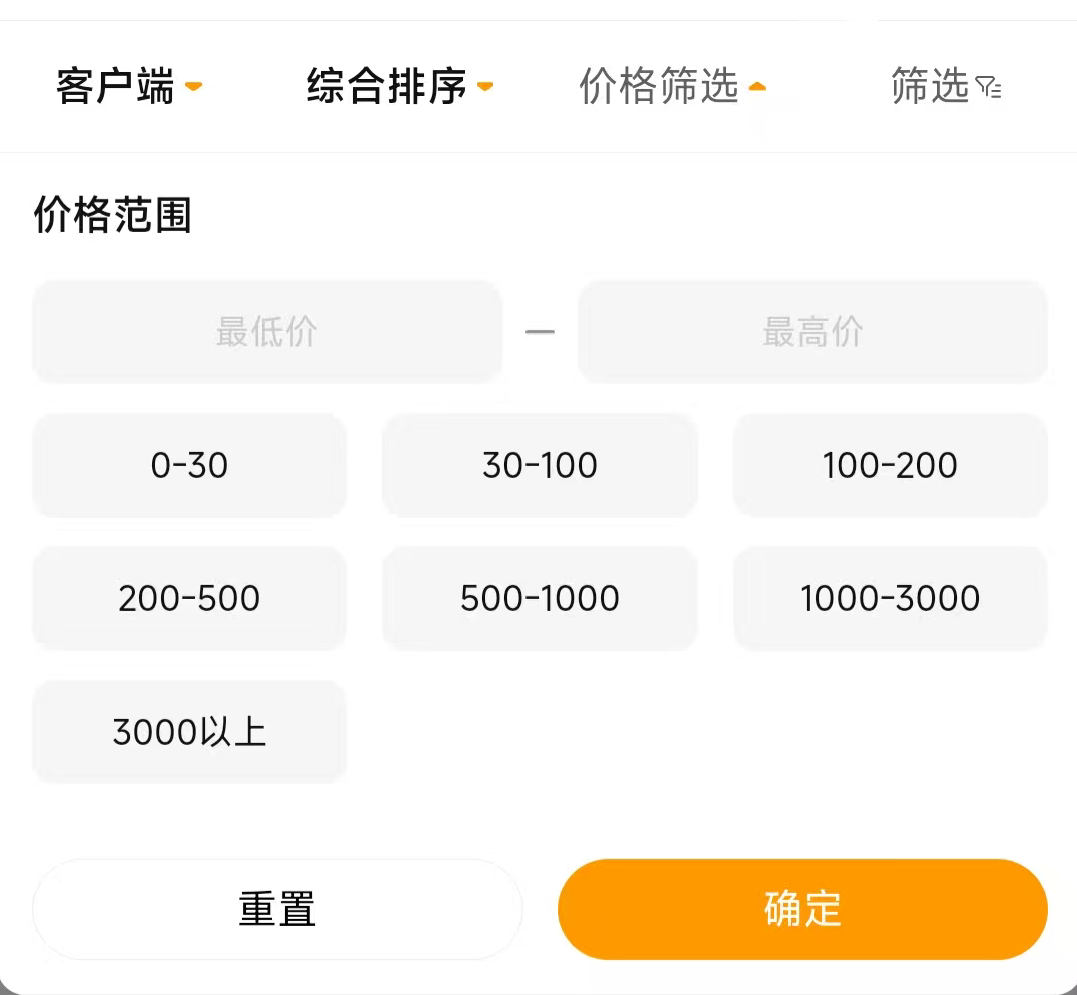Confirm the filter with 确定
Viewport: 1077px width, 995px height.
coord(802,909)
